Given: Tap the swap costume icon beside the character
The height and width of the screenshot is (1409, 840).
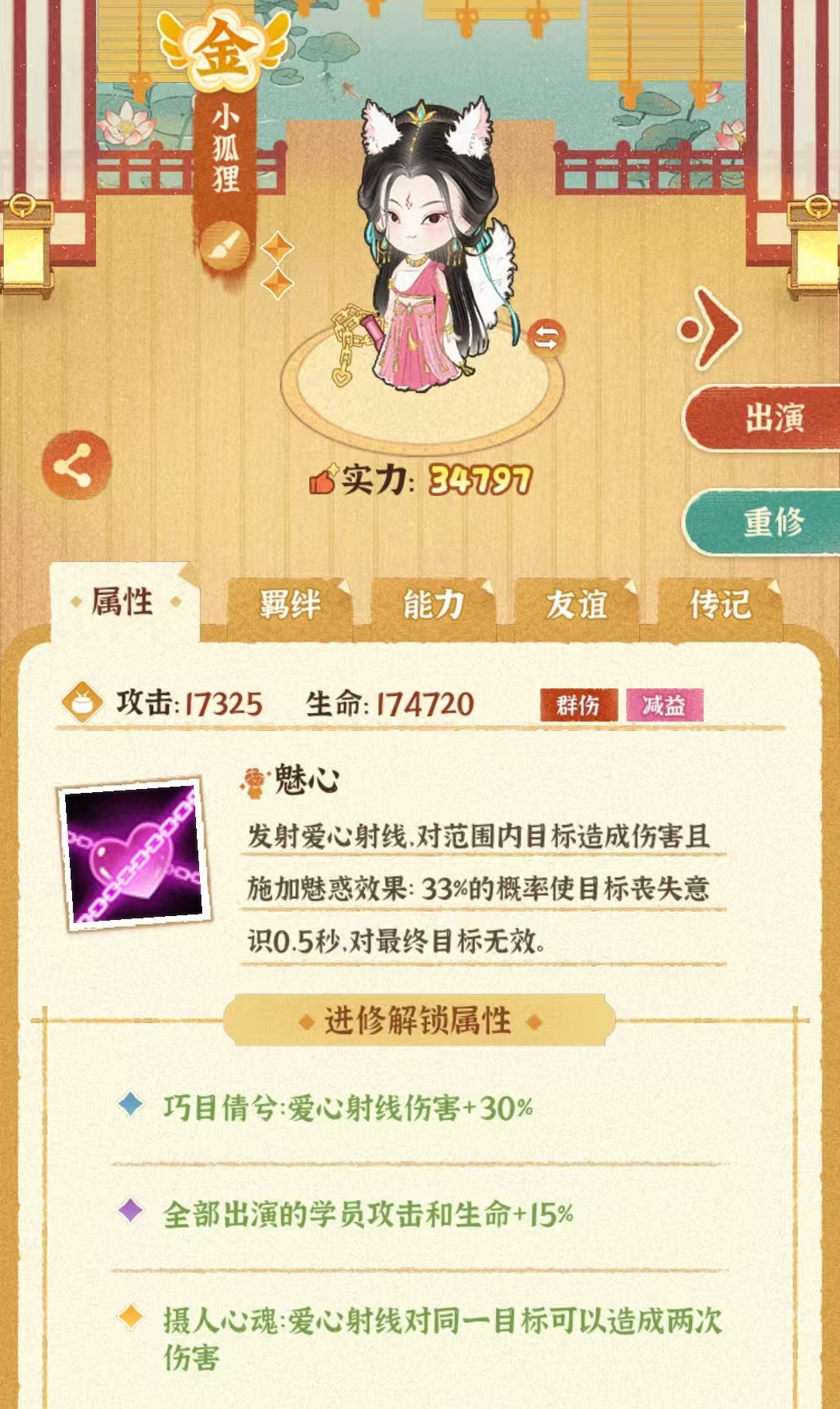Looking at the screenshot, I should point(546,338).
